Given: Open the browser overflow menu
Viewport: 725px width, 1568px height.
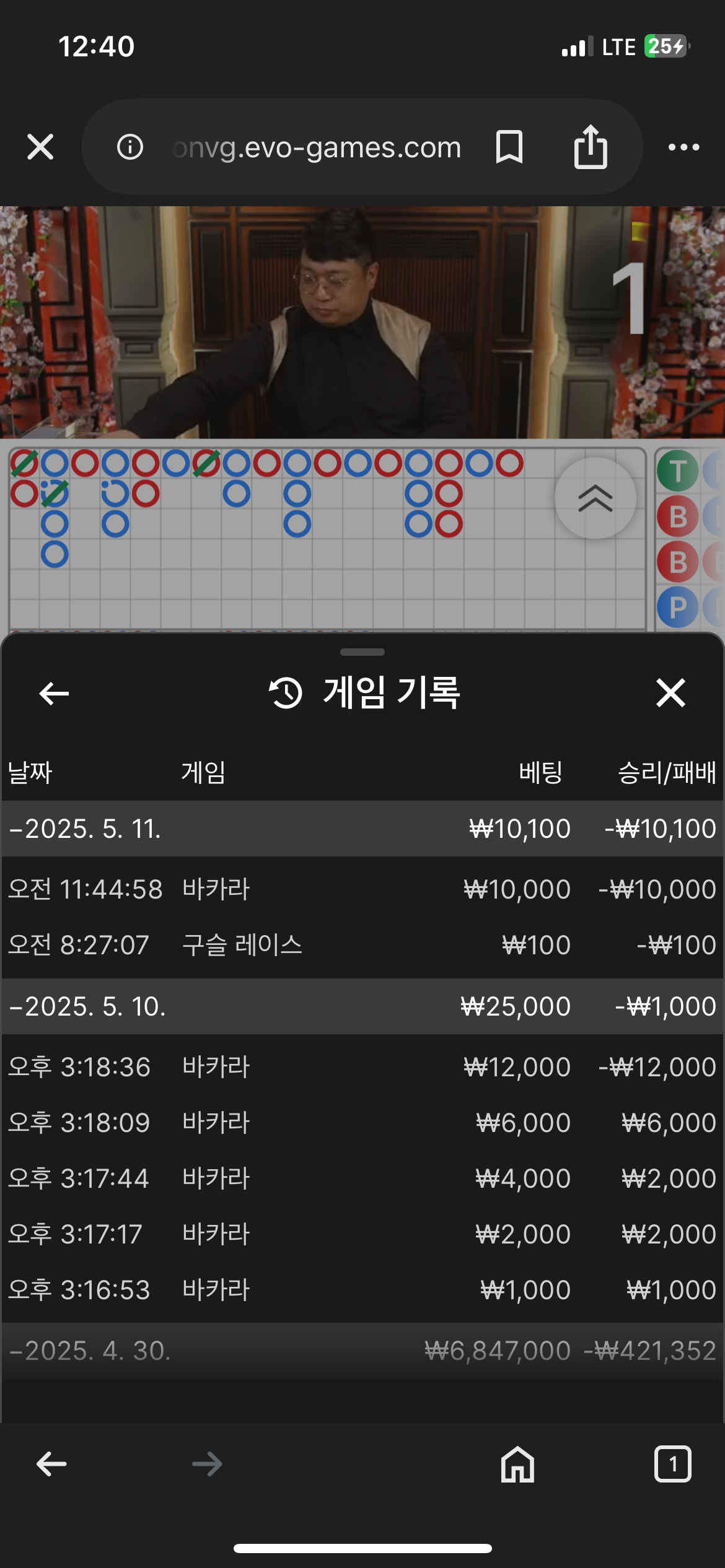Looking at the screenshot, I should point(684,147).
